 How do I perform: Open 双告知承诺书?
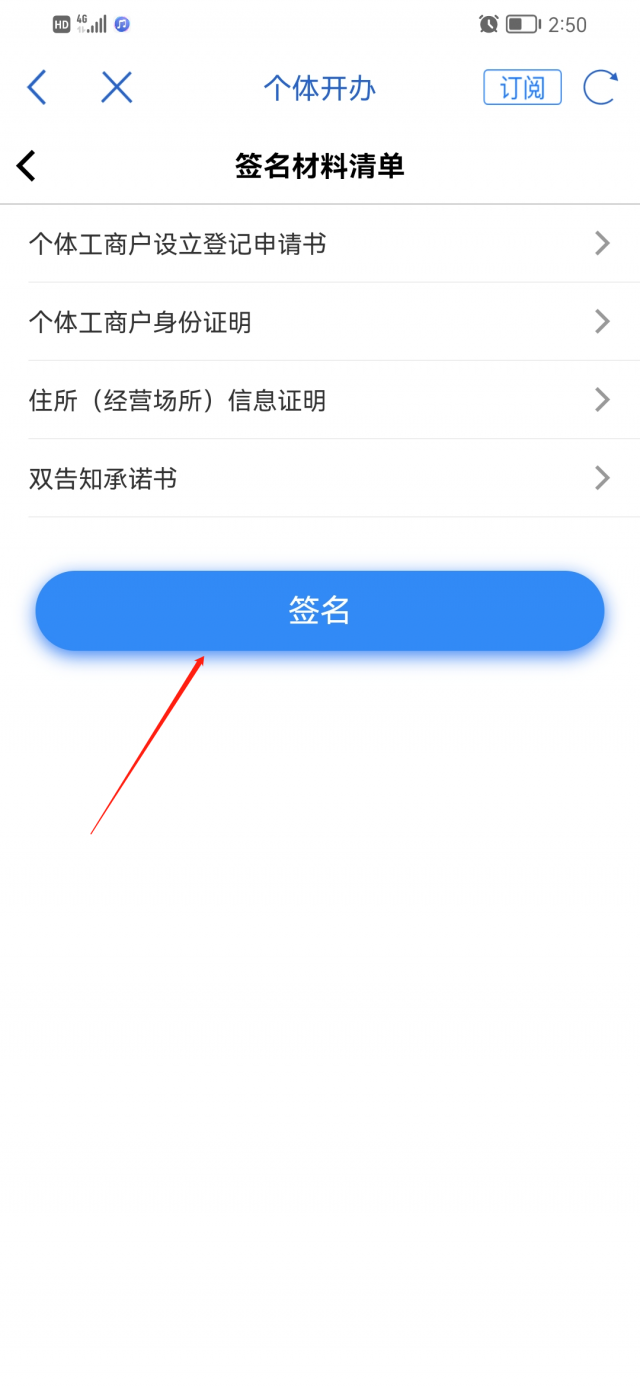[320, 478]
